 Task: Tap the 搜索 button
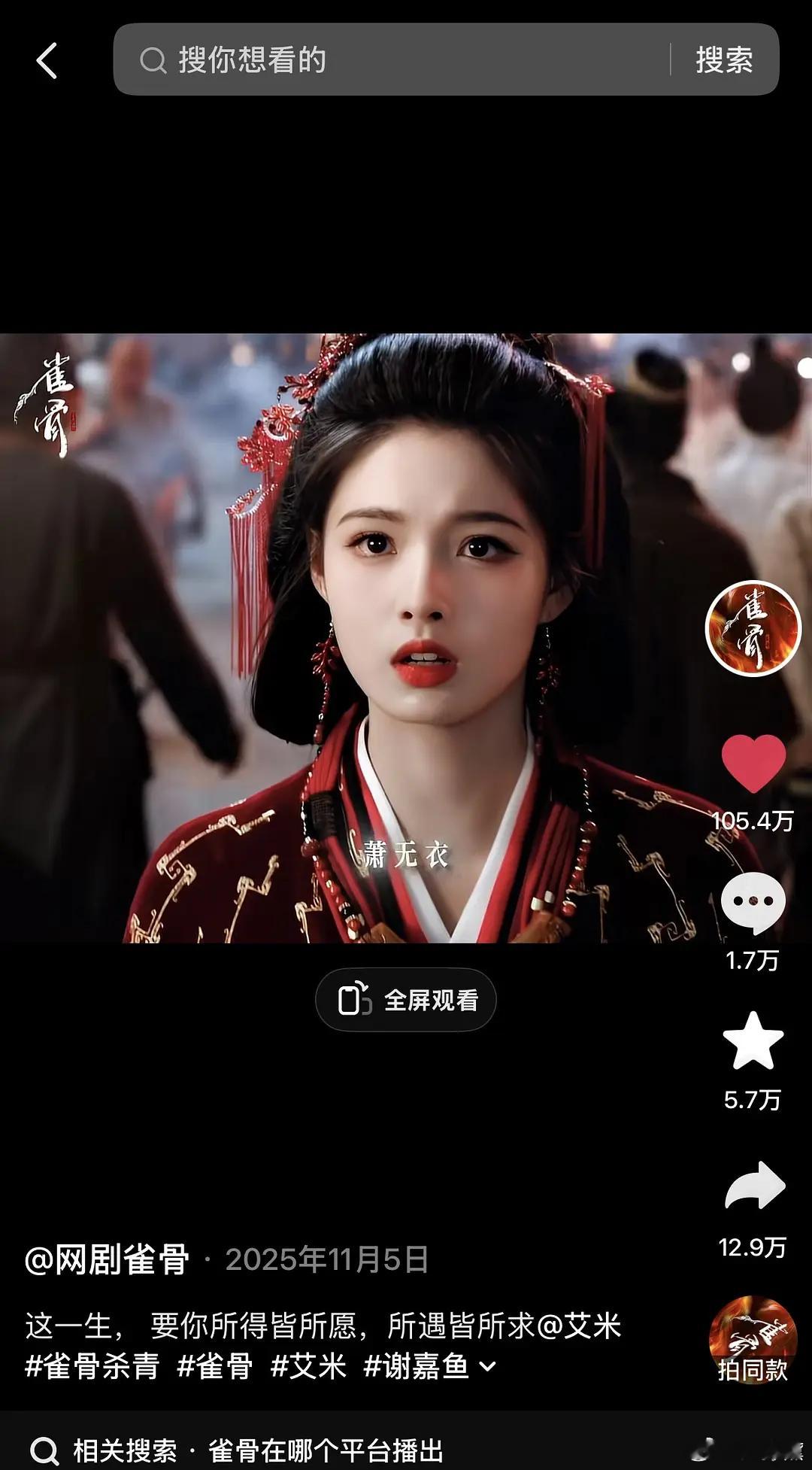tap(724, 60)
